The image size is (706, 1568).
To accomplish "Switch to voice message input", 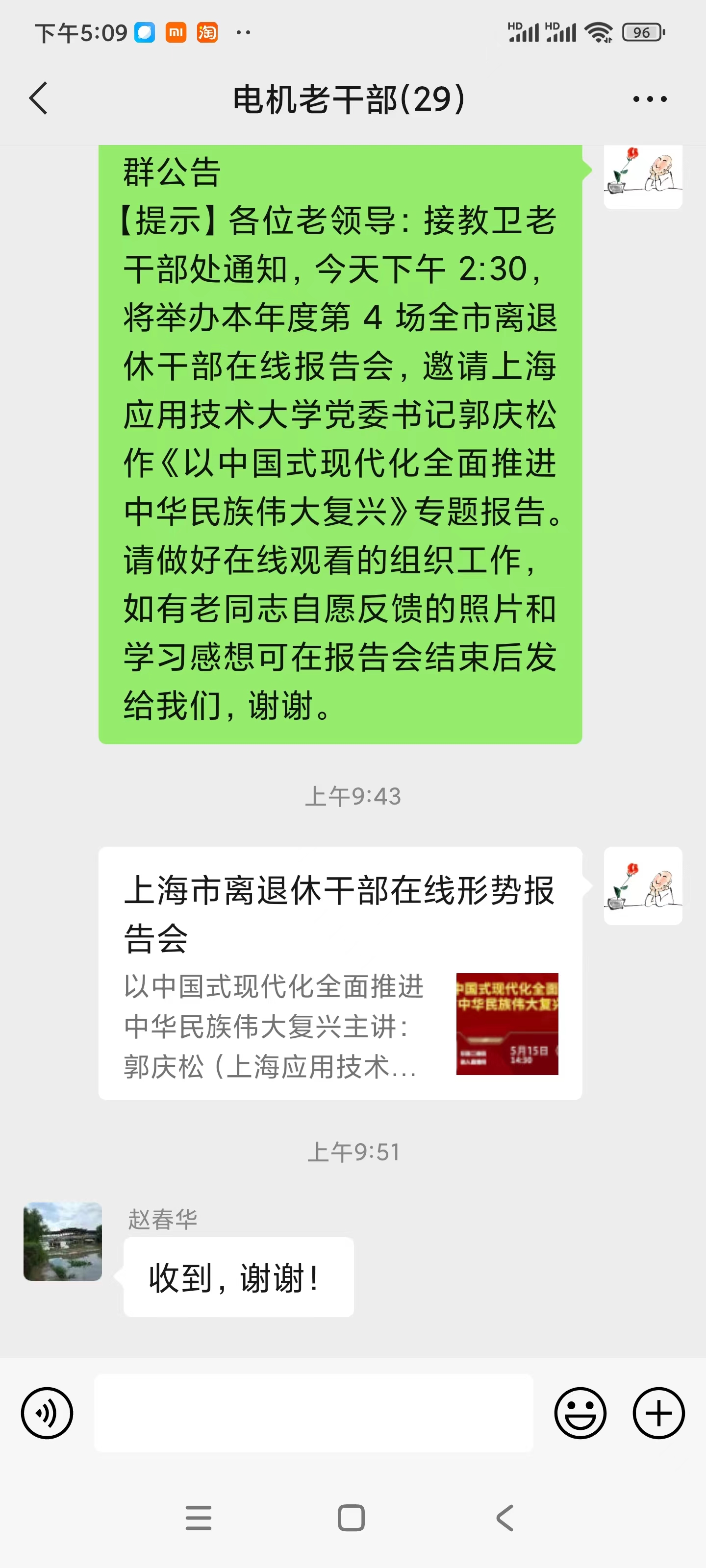I will 47,1413.
